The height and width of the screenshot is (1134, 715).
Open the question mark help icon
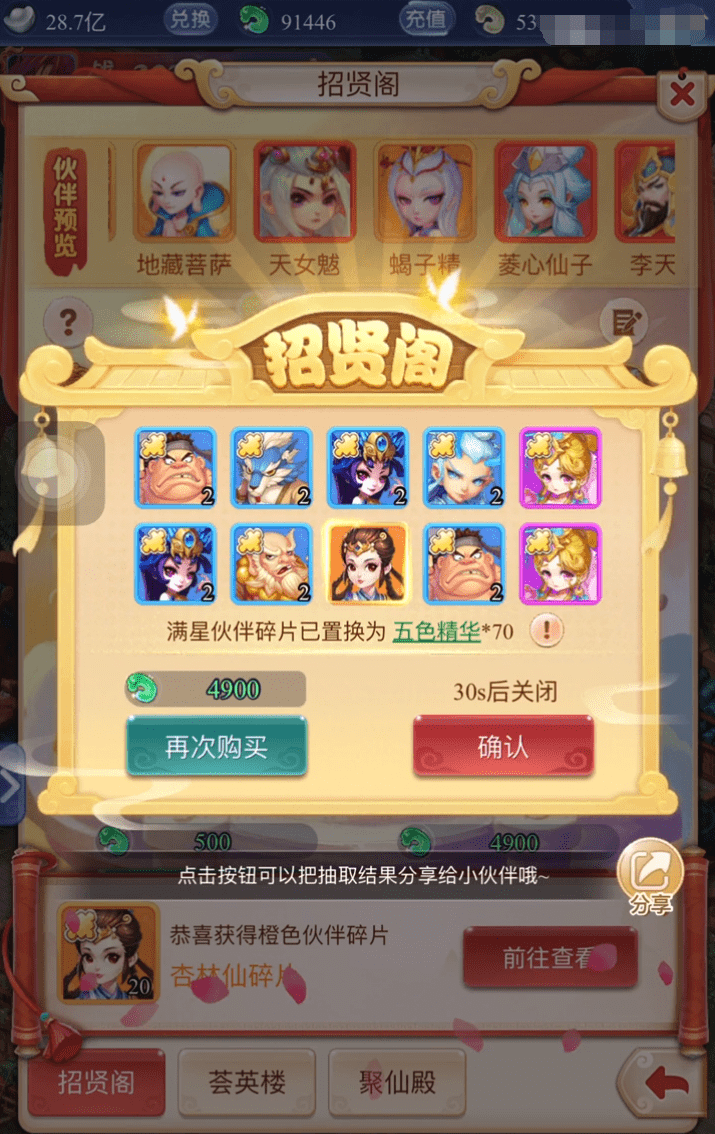tap(68, 322)
